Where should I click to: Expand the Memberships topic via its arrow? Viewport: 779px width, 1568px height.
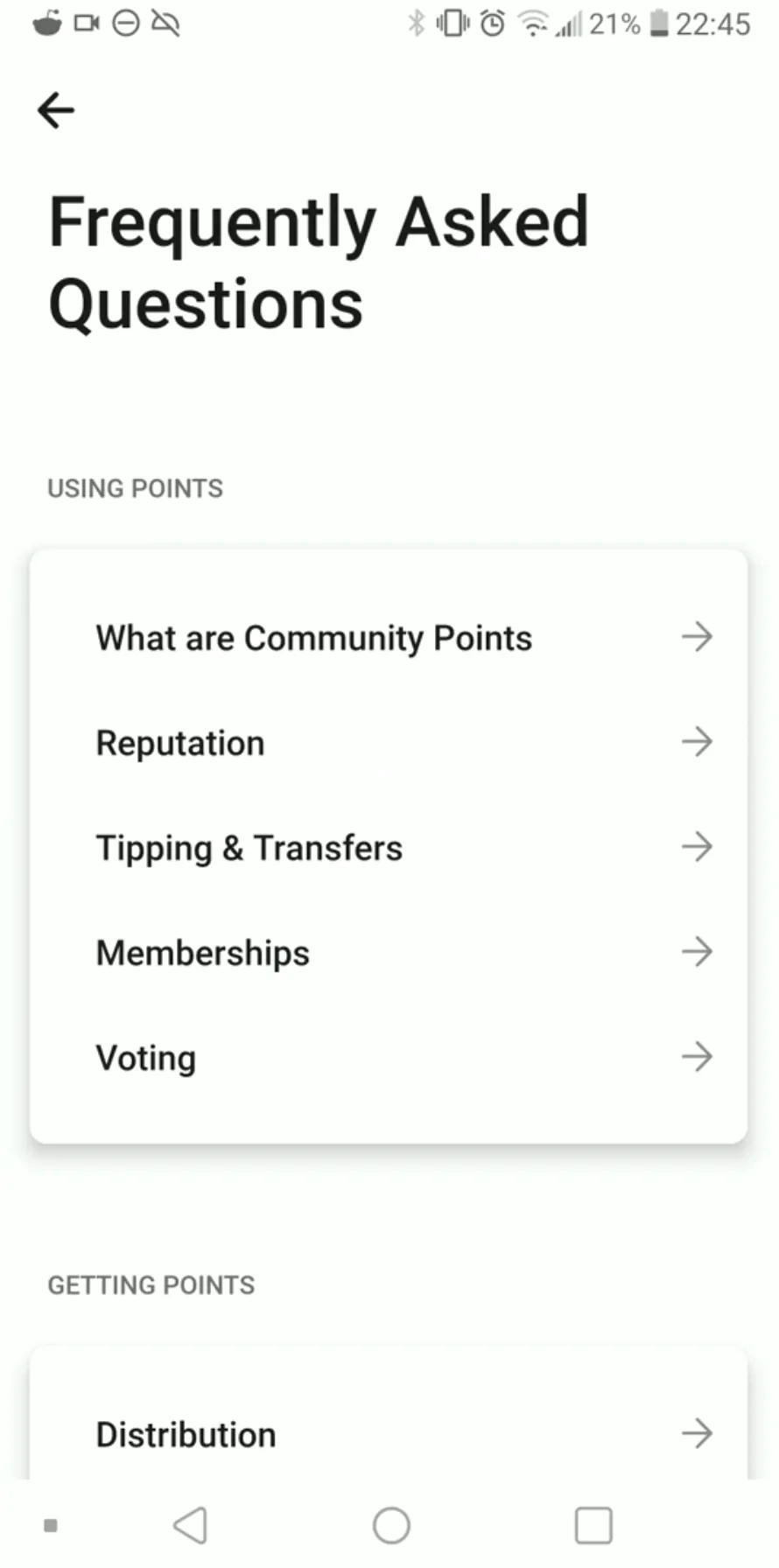point(697,952)
